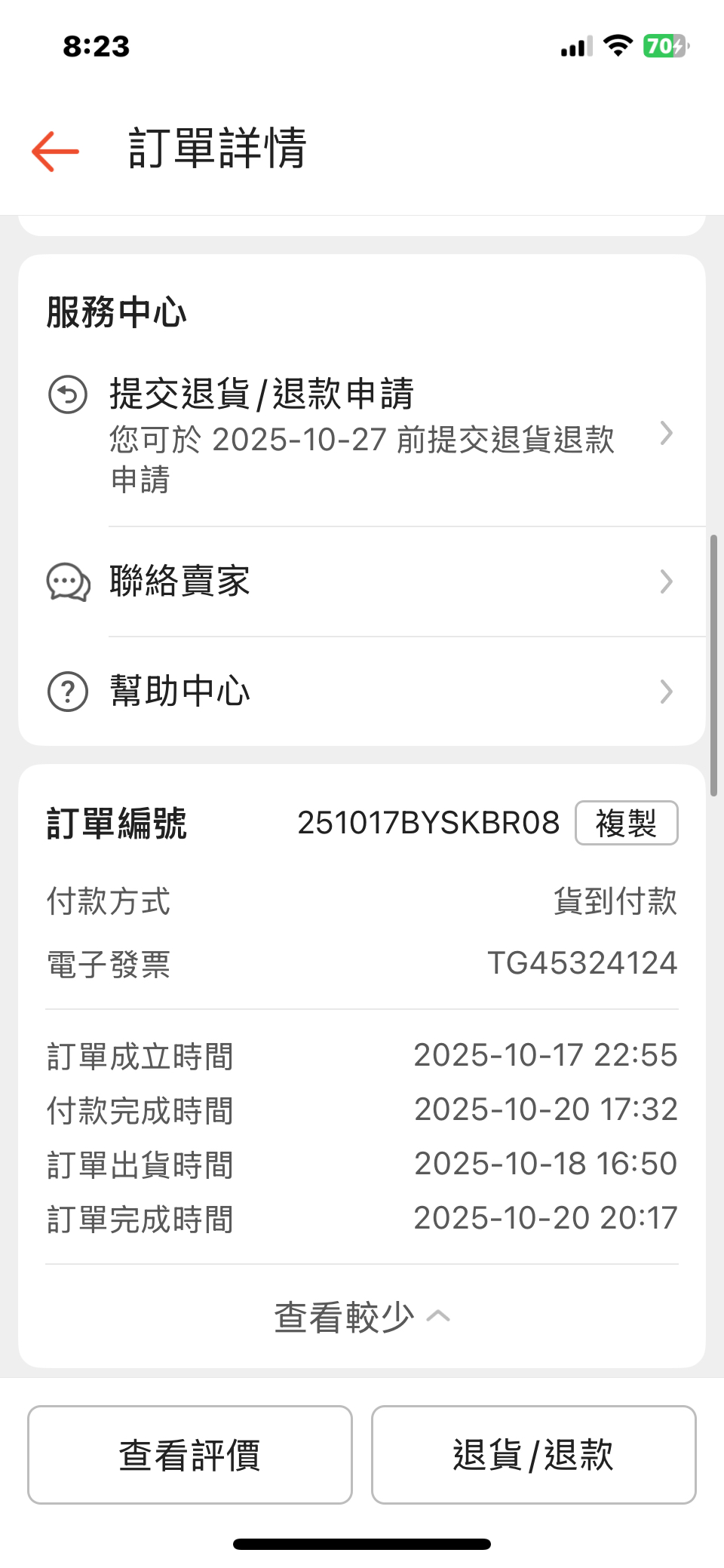
Task: Open 幫助中心 row
Action: click(x=362, y=691)
